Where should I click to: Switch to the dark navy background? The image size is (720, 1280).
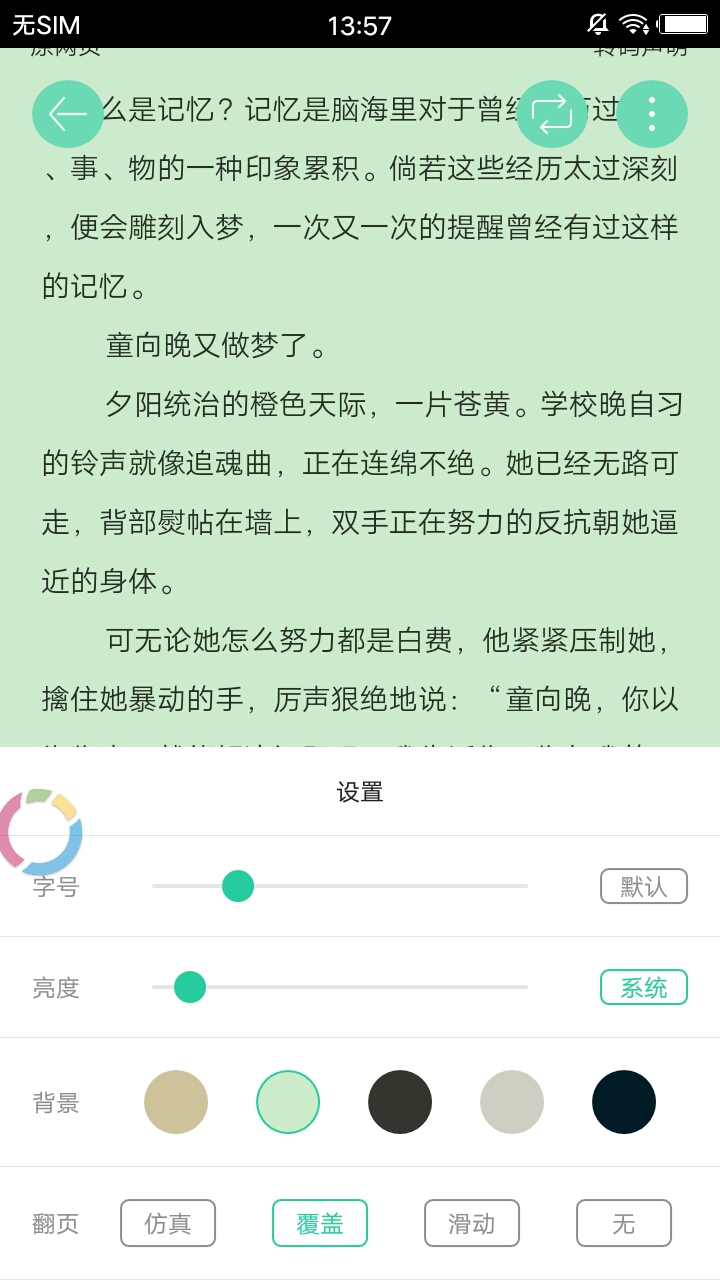624,1102
